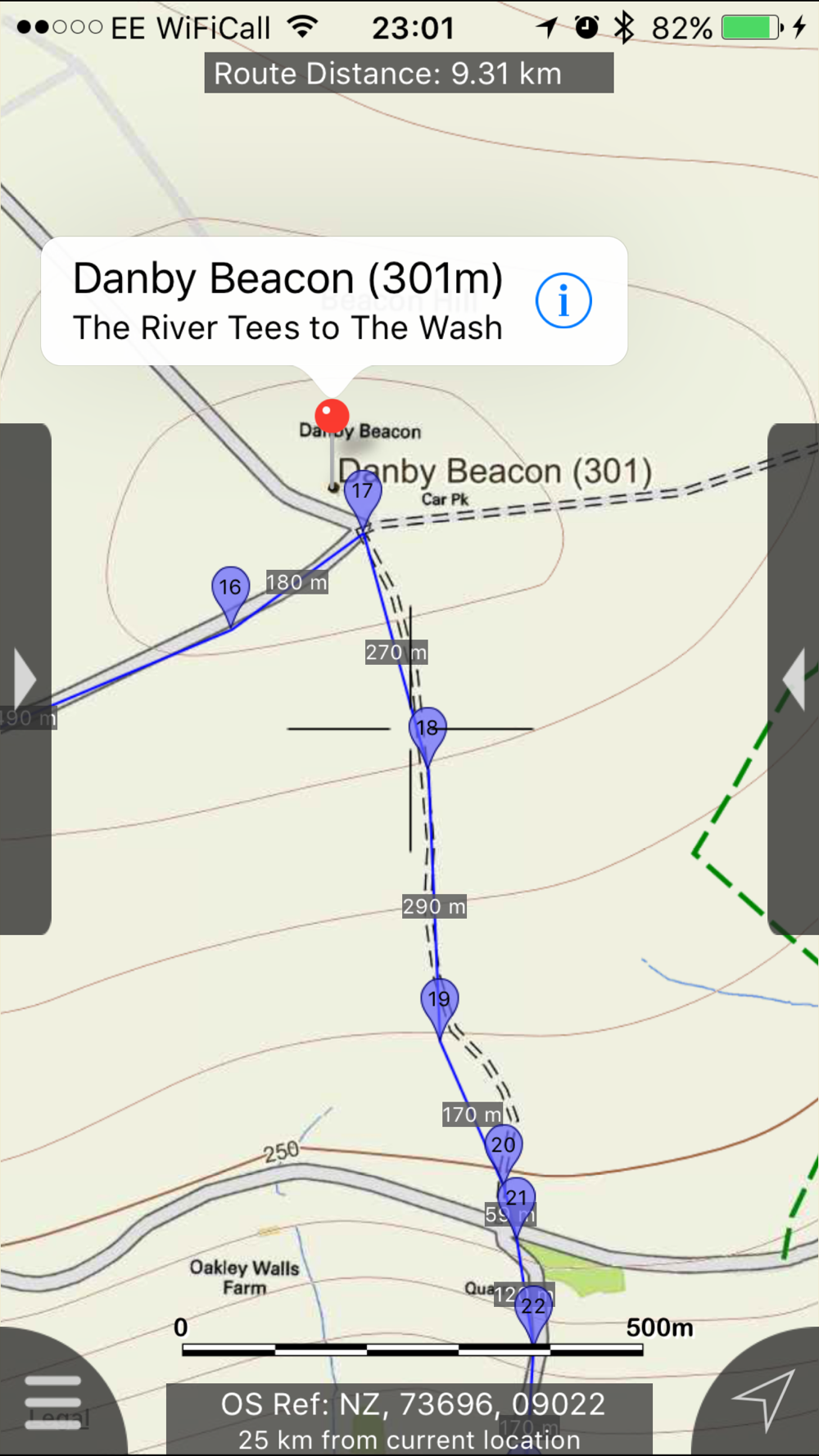This screenshot has width=819, height=1456.
Task: Select route waypoint 17
Action: [362, 491]
